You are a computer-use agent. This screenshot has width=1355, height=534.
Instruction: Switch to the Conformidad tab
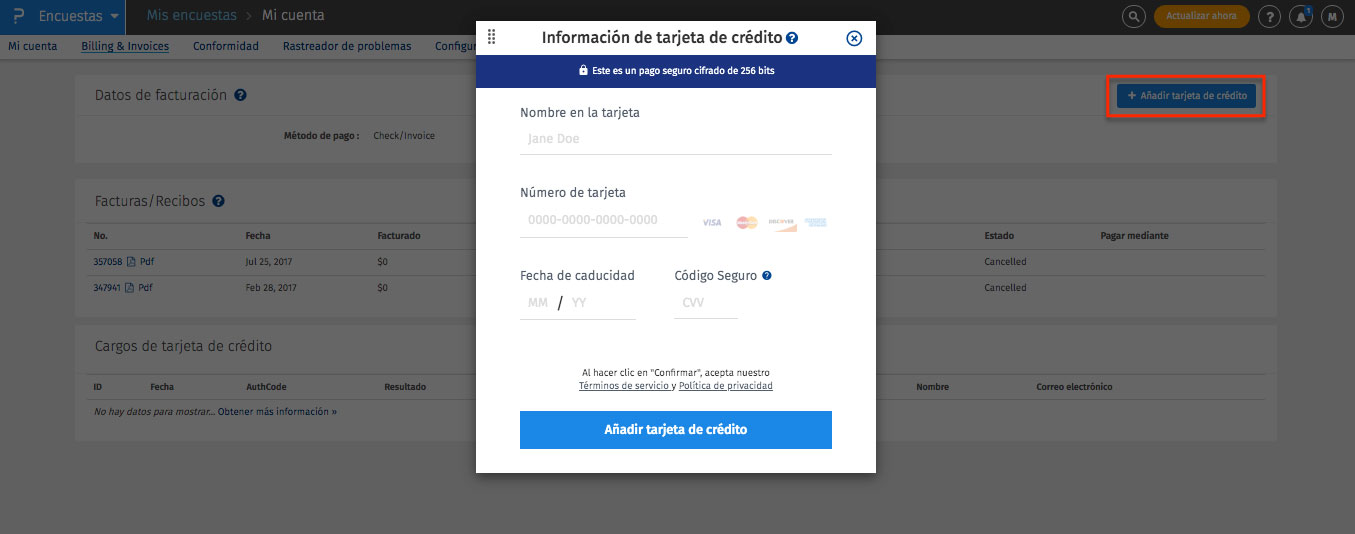[225, 46]
